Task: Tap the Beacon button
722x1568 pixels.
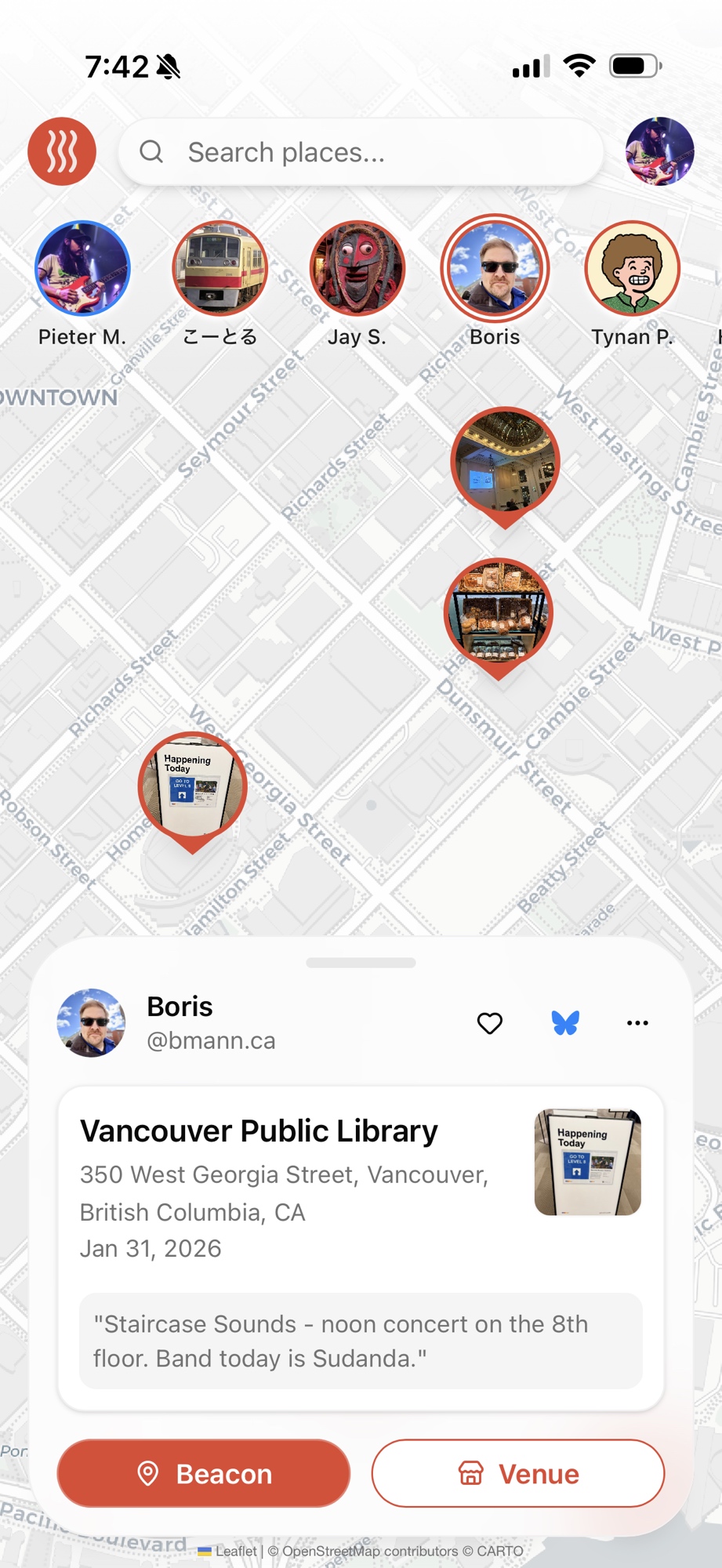Action: (204, 1473)
